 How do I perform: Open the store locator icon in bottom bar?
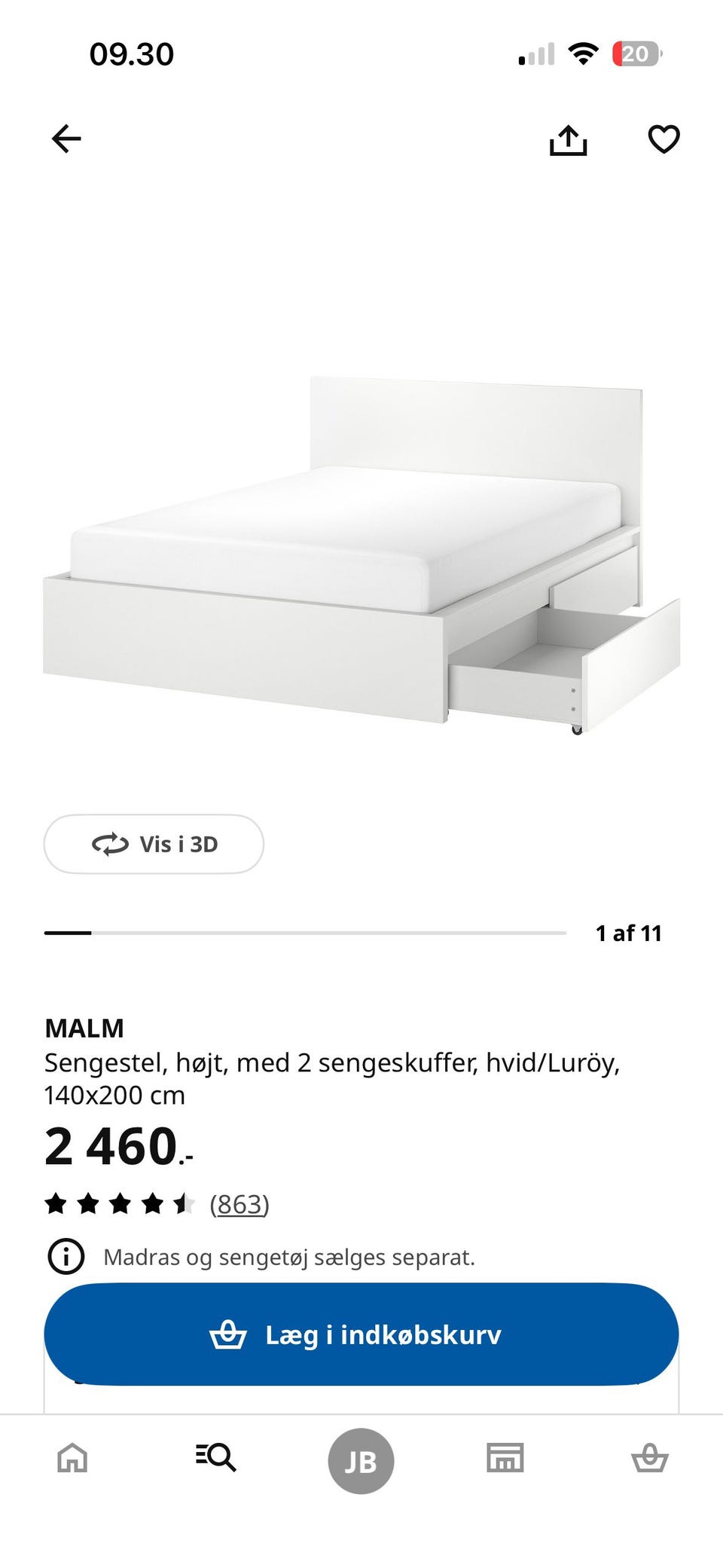tap(505, 1457)
